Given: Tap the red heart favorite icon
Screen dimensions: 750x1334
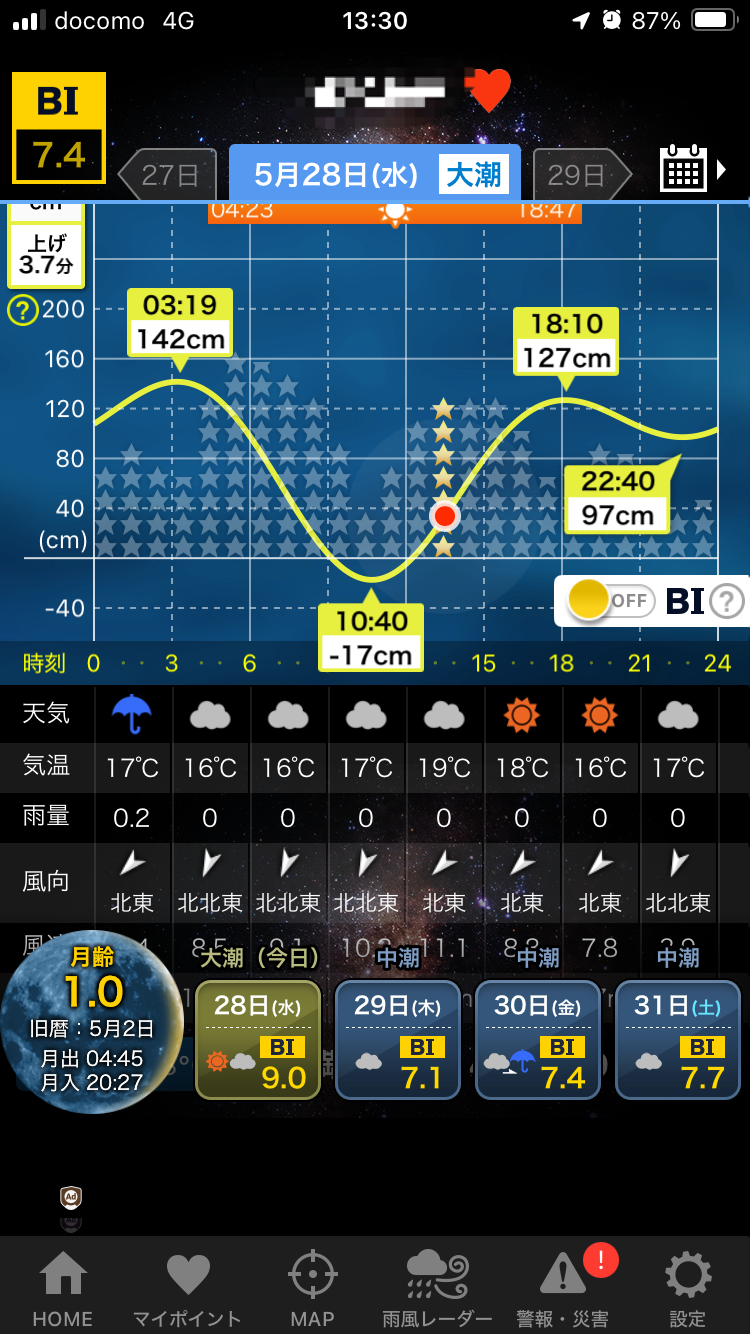Looking at the screenshot, I should point(491,92).
